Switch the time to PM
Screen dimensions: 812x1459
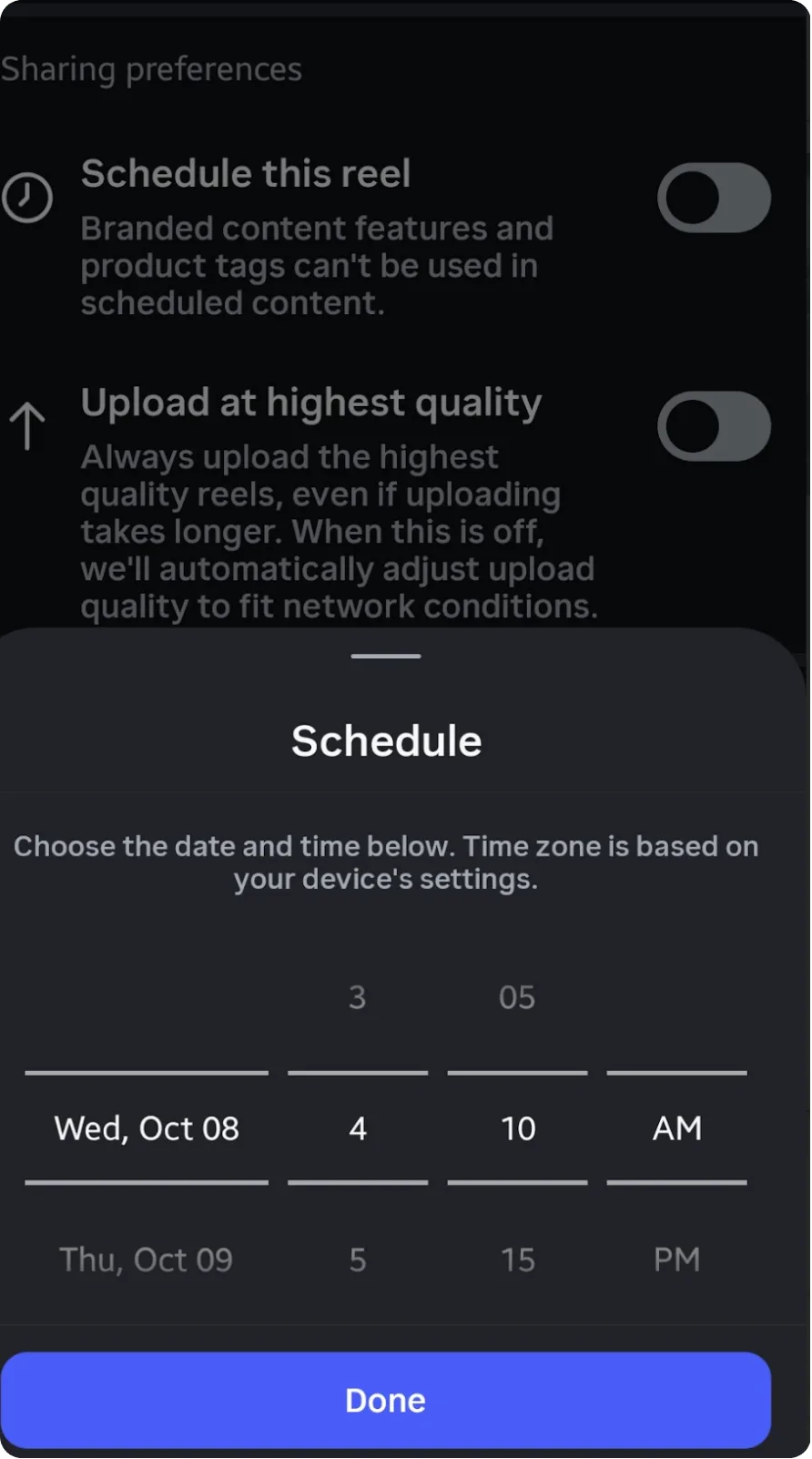point(676,1260)
